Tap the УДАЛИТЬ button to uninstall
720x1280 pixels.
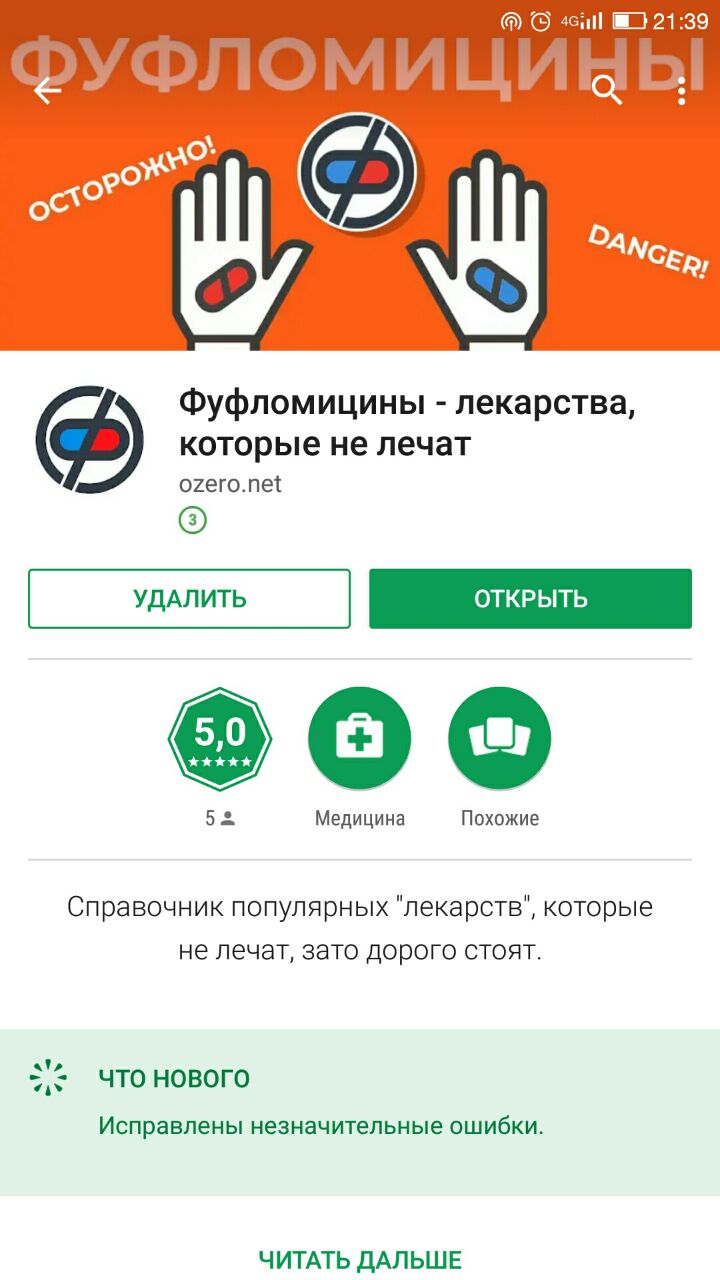click(189, 599)
